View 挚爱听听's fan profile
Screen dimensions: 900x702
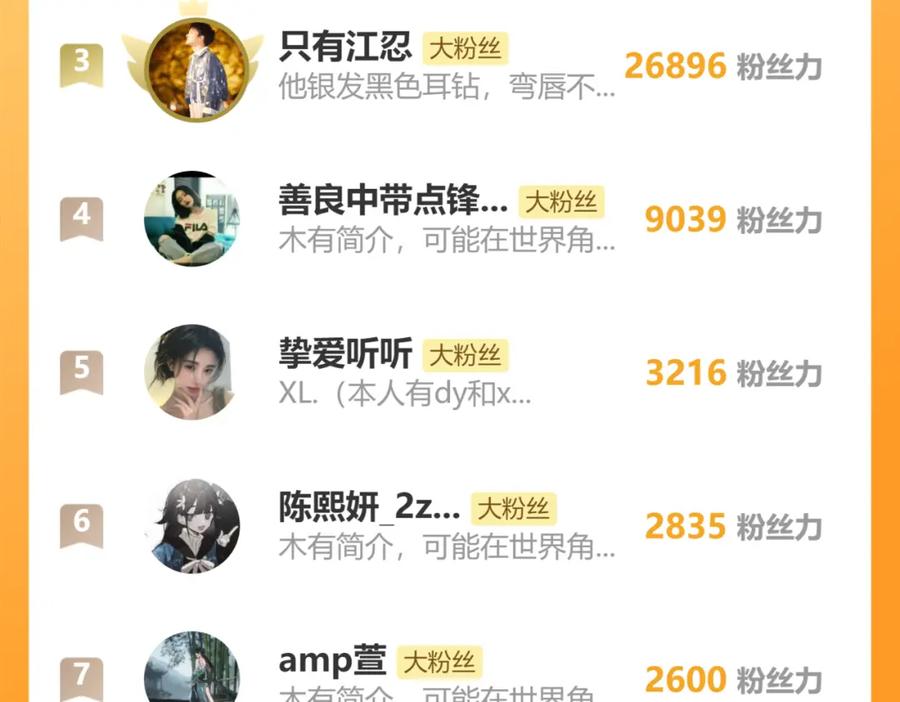(x=449, y=372)
